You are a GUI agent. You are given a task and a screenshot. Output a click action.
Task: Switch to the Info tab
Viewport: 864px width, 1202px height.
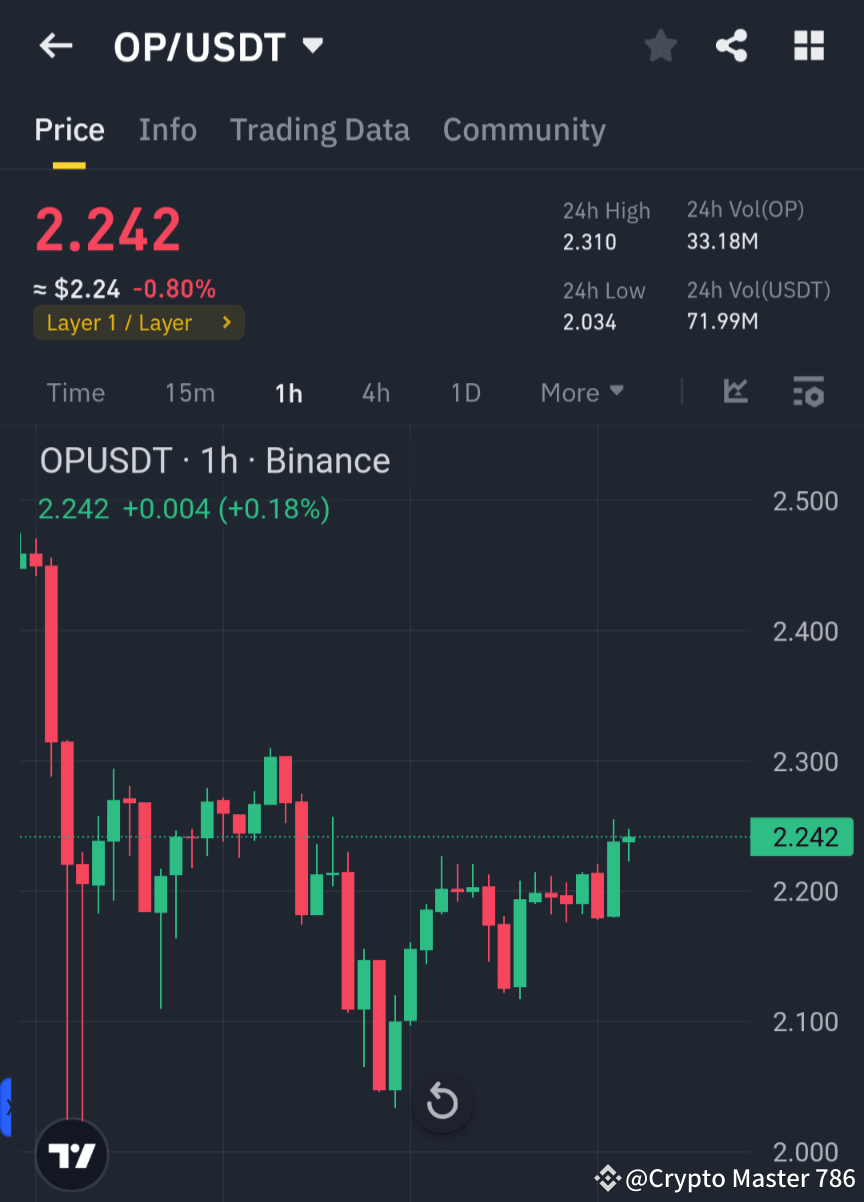click(167, 129)
